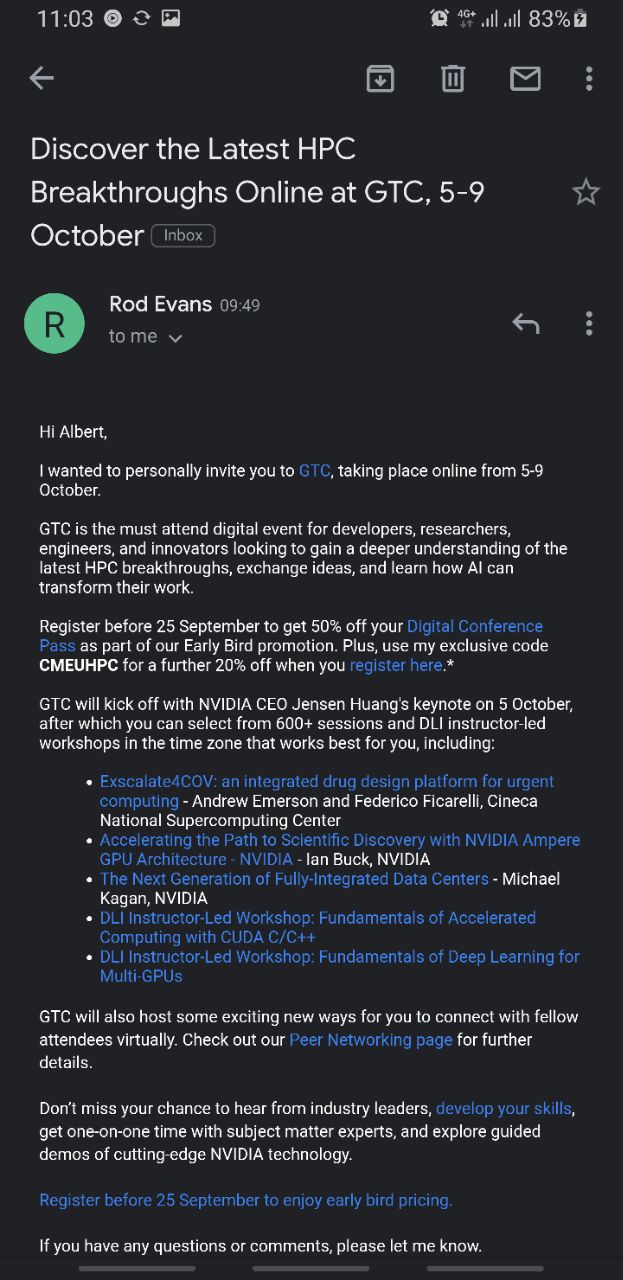Open the NVIDIA Ampere GPU Architecture session link
This screenshot has height=1280, width=623.
pos(339,840)
